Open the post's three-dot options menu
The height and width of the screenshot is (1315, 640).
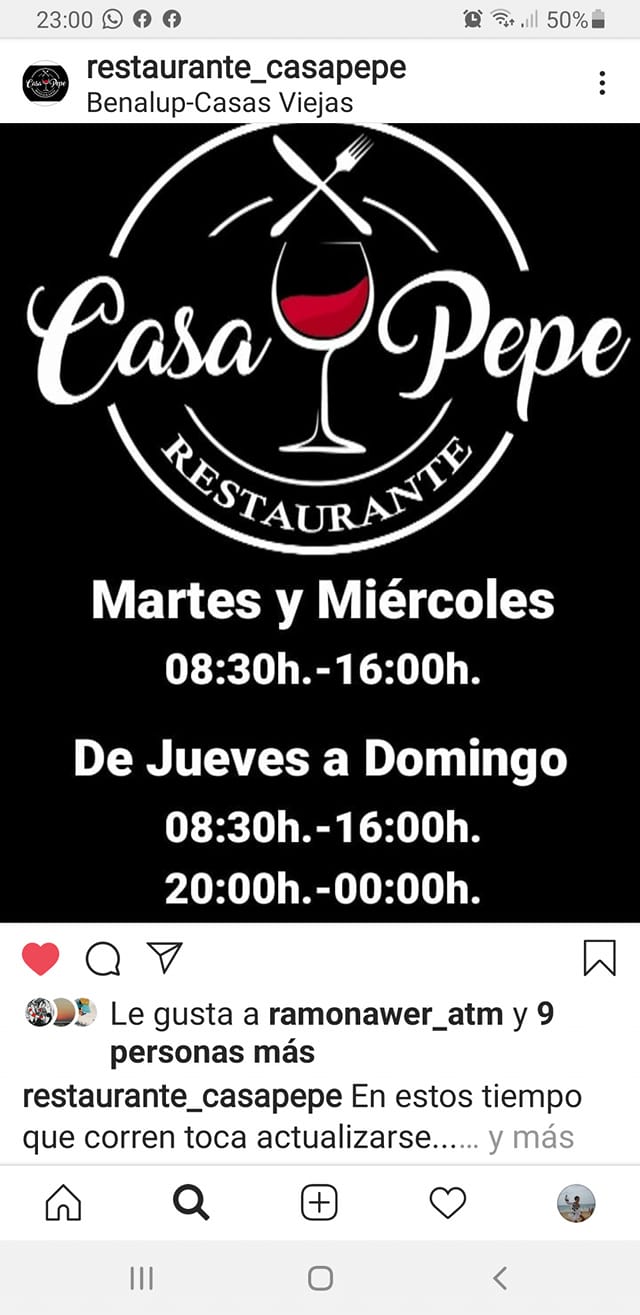[x=601, y=83]
